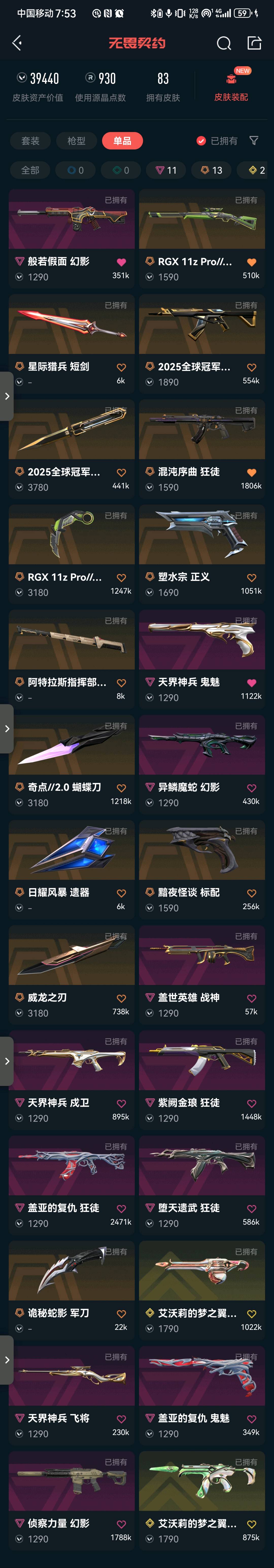This screenshot has width=274, height=1568.
Task: Favorite the 塑水宗 正义 skin
Action: 251,578
